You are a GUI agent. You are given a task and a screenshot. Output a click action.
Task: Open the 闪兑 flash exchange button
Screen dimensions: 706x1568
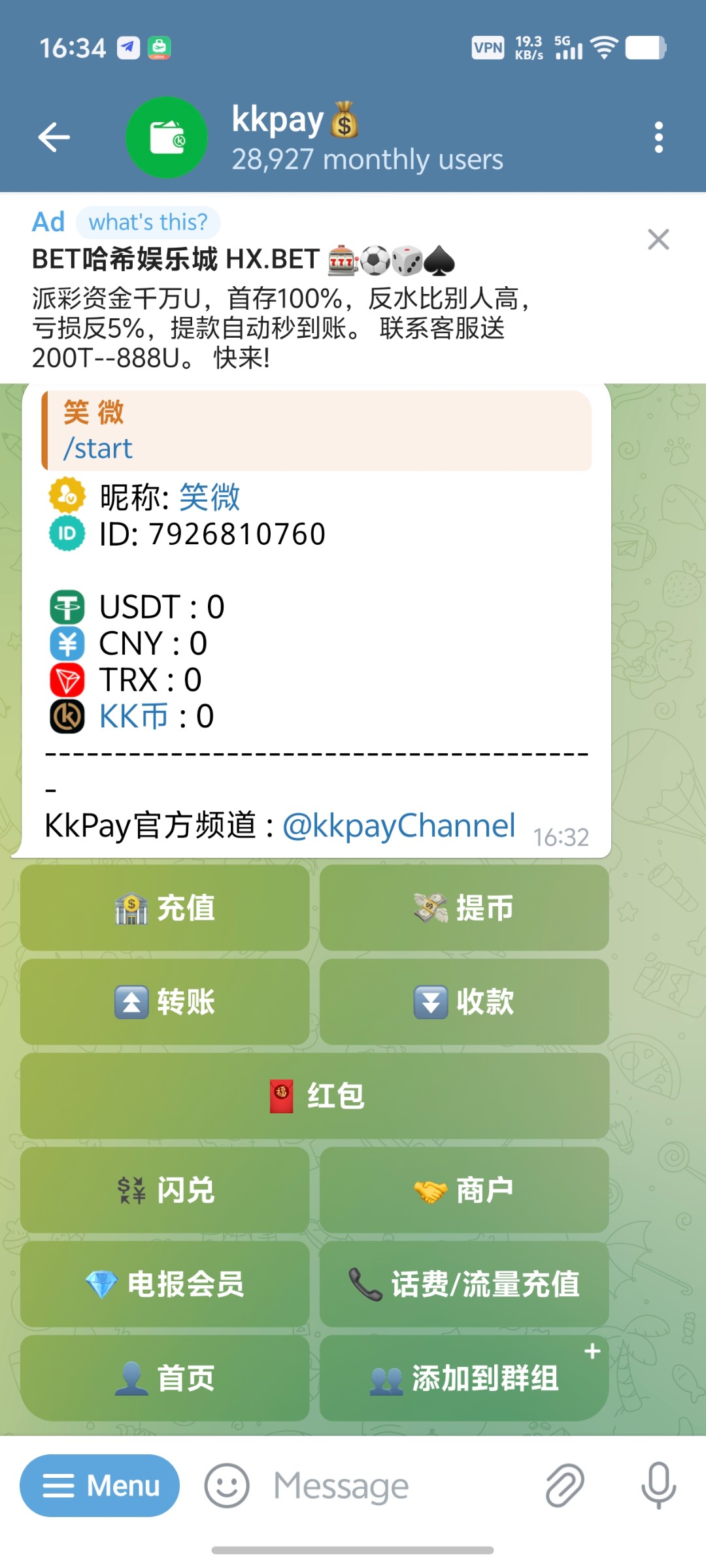pos(165,1190)
